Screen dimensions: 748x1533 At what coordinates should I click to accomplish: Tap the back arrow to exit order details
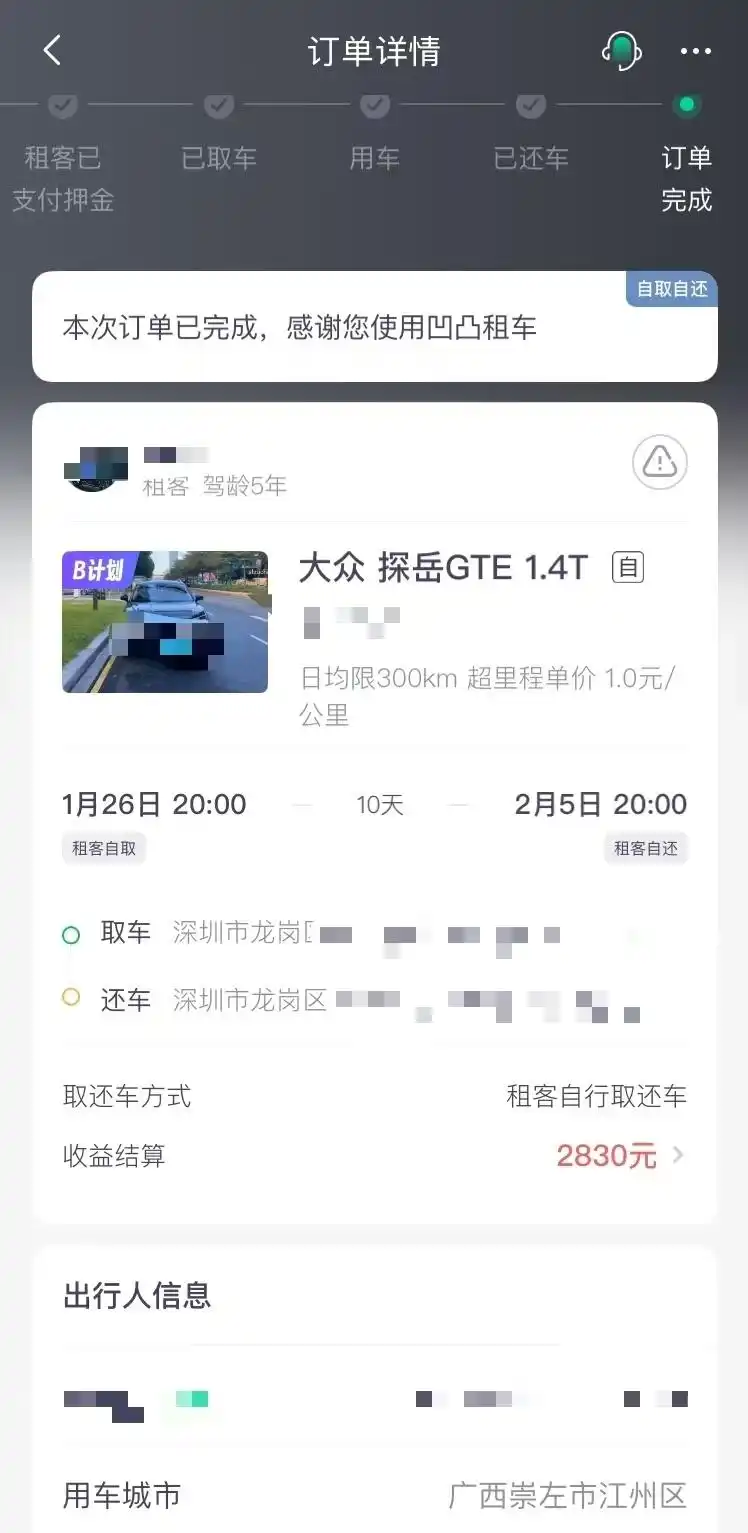pos(52,50)
